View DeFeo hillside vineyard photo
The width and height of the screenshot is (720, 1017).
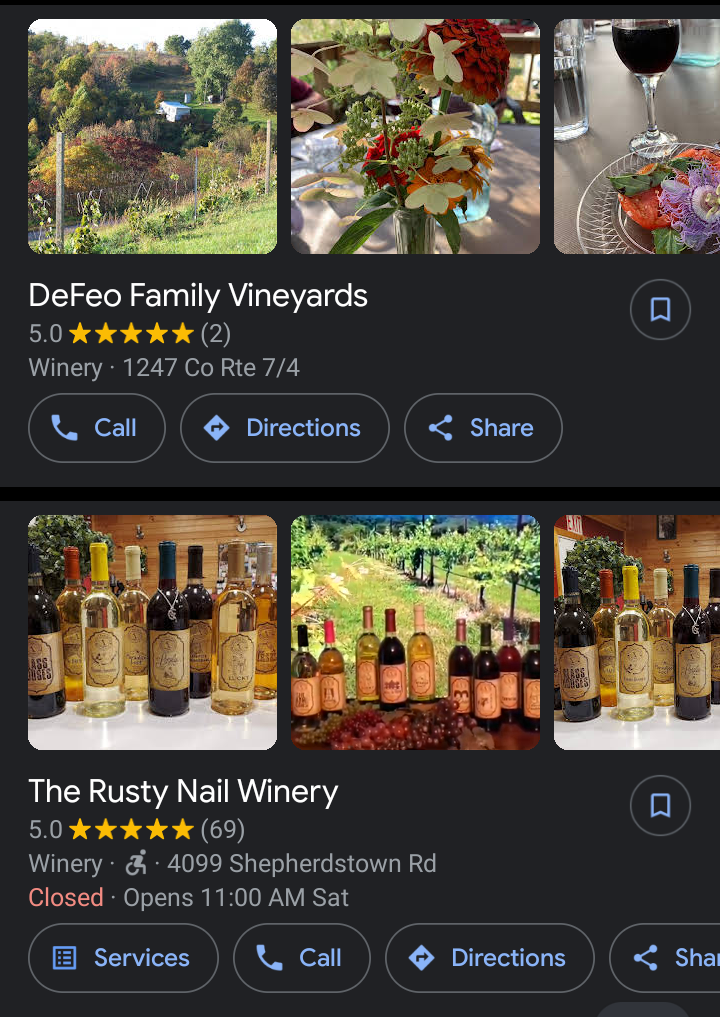pos(152,136)
